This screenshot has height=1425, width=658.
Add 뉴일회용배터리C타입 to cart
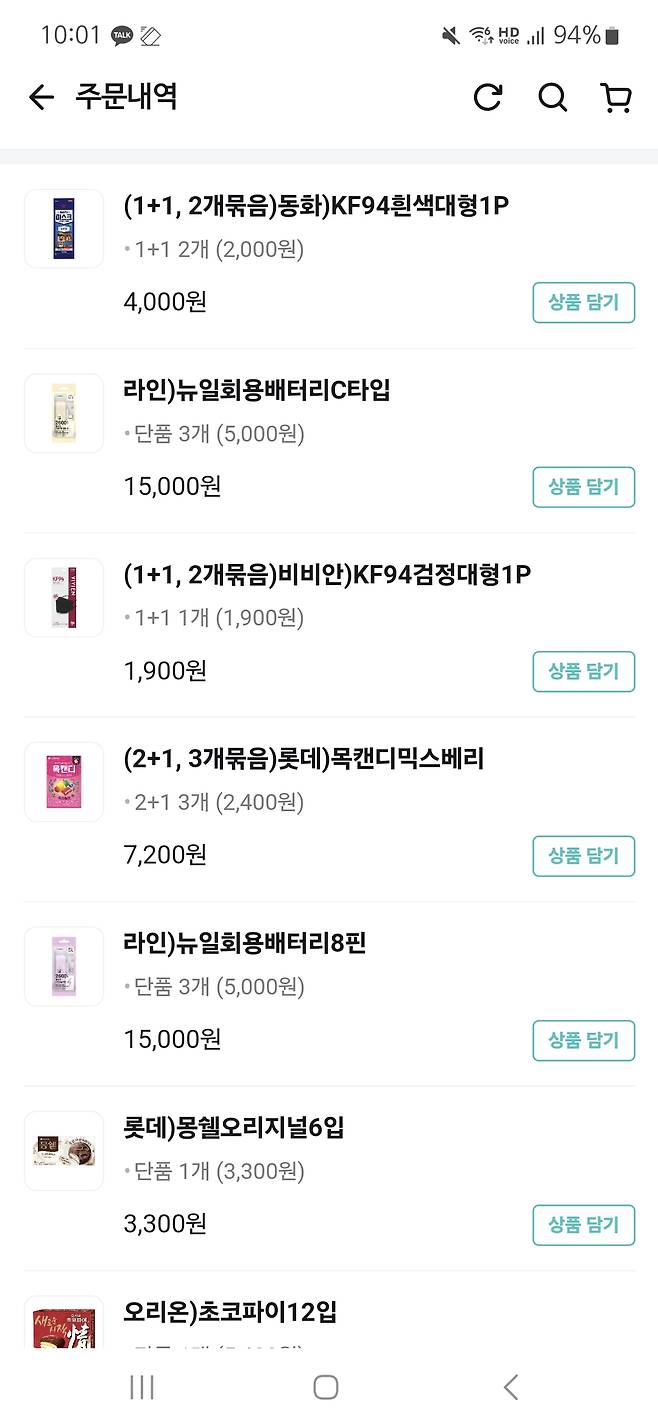pos(583,487)
